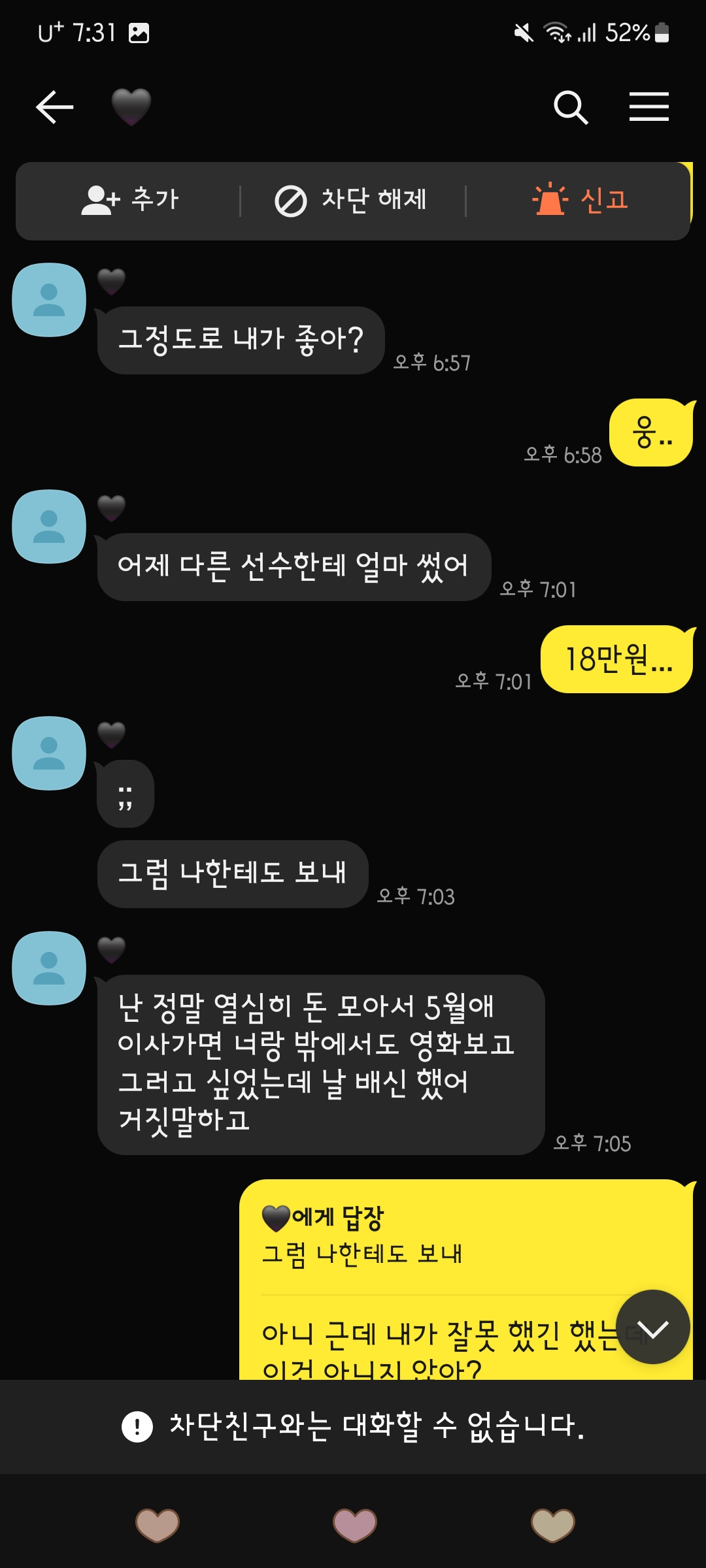
Task: Jump to latest message with down arrow
Action: (652, 1327)
